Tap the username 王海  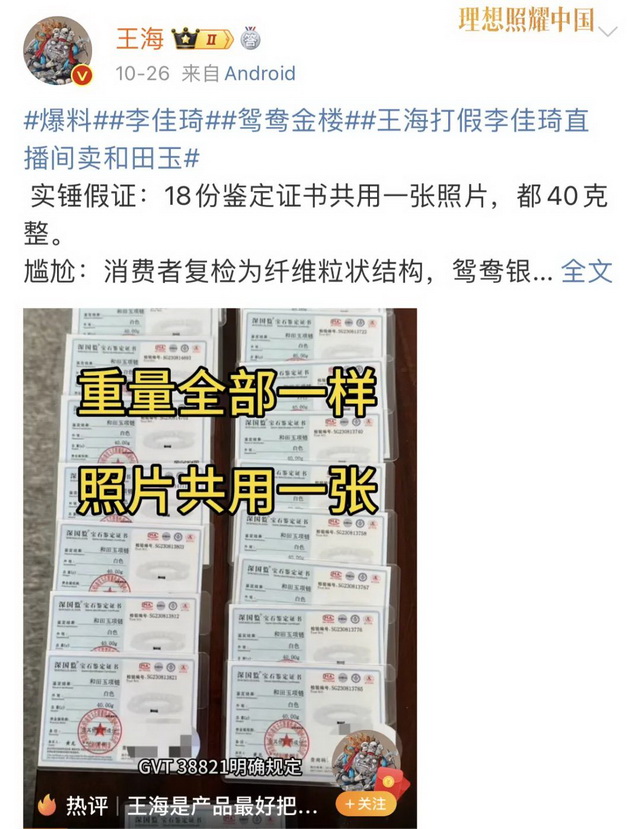pyautogui.click(x=138, y=39)
